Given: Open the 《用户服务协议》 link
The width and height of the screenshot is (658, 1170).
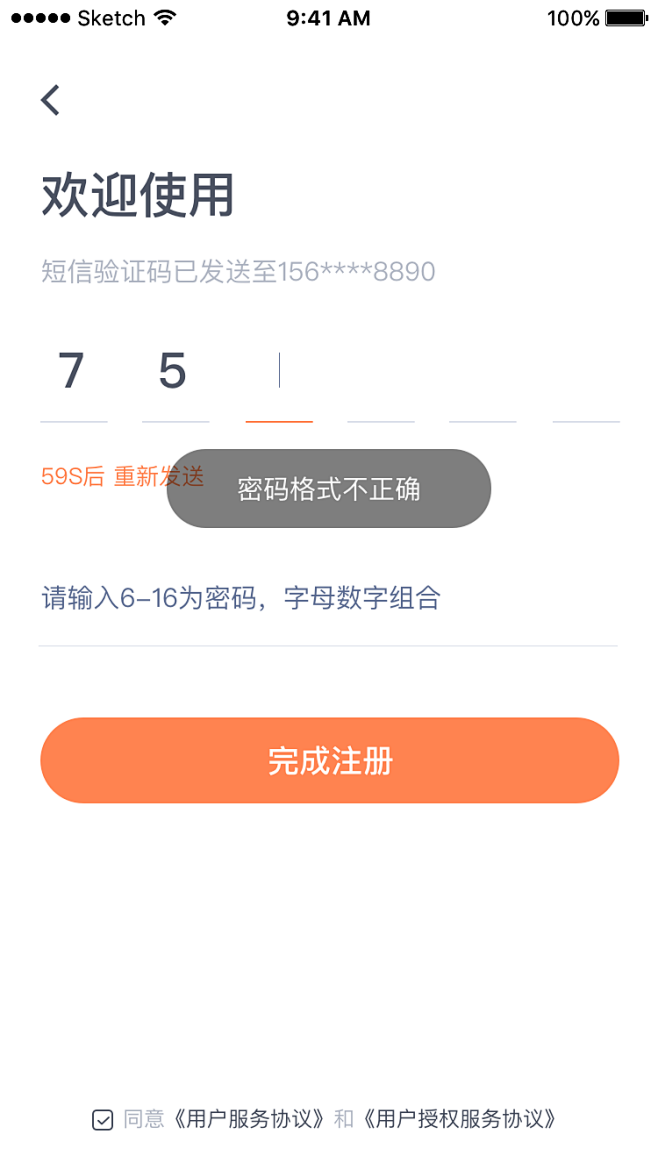Looking at the screenshot, I should click(x=249, y=1119).
